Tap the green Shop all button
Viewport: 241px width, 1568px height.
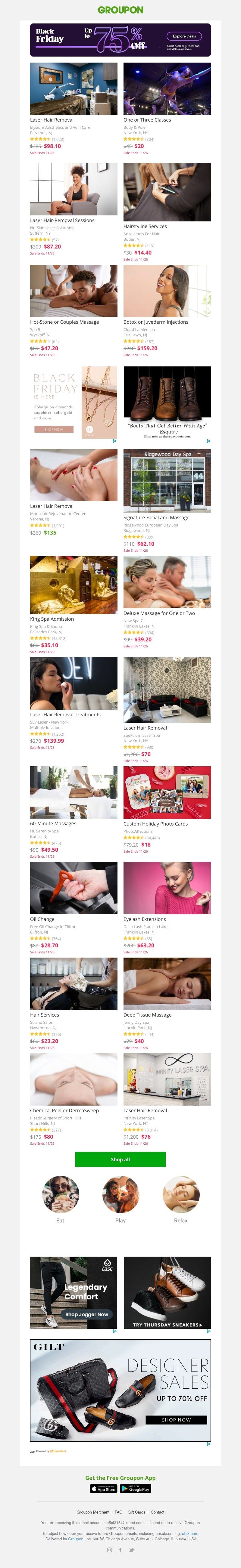[x=120, y=1159]
